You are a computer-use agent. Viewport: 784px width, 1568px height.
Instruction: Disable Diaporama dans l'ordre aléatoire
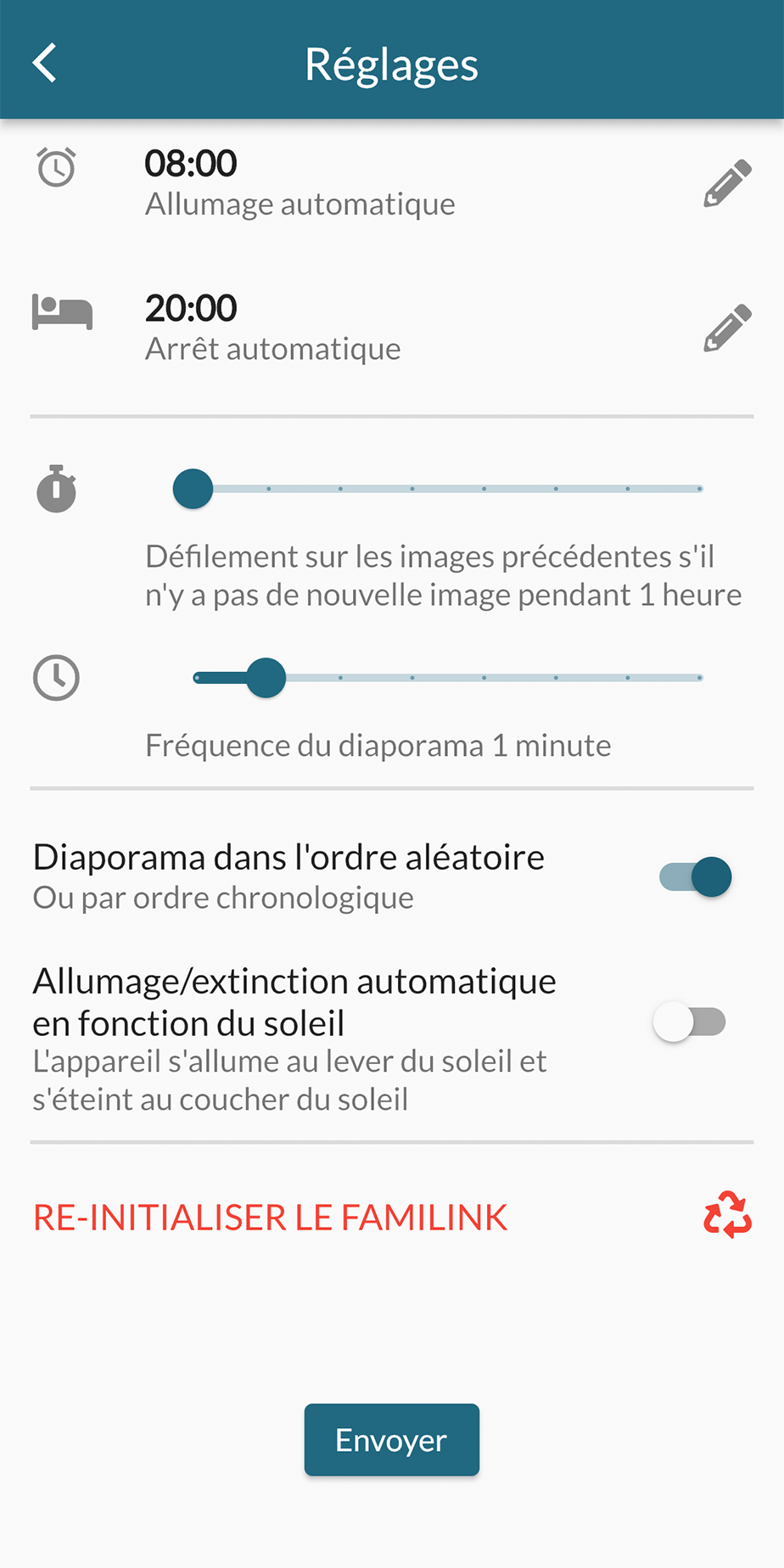[x=695, y=876]
